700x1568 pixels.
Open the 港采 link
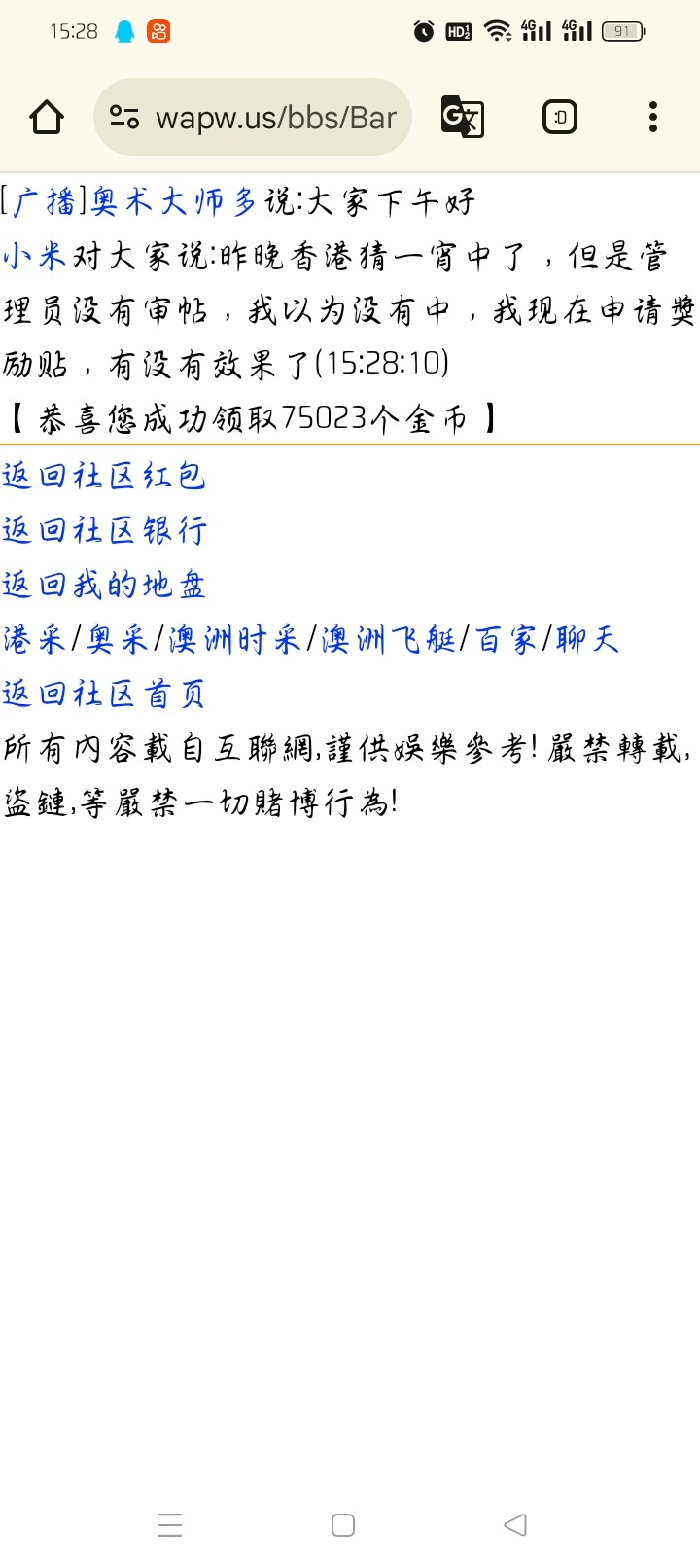tap(34, 639)
